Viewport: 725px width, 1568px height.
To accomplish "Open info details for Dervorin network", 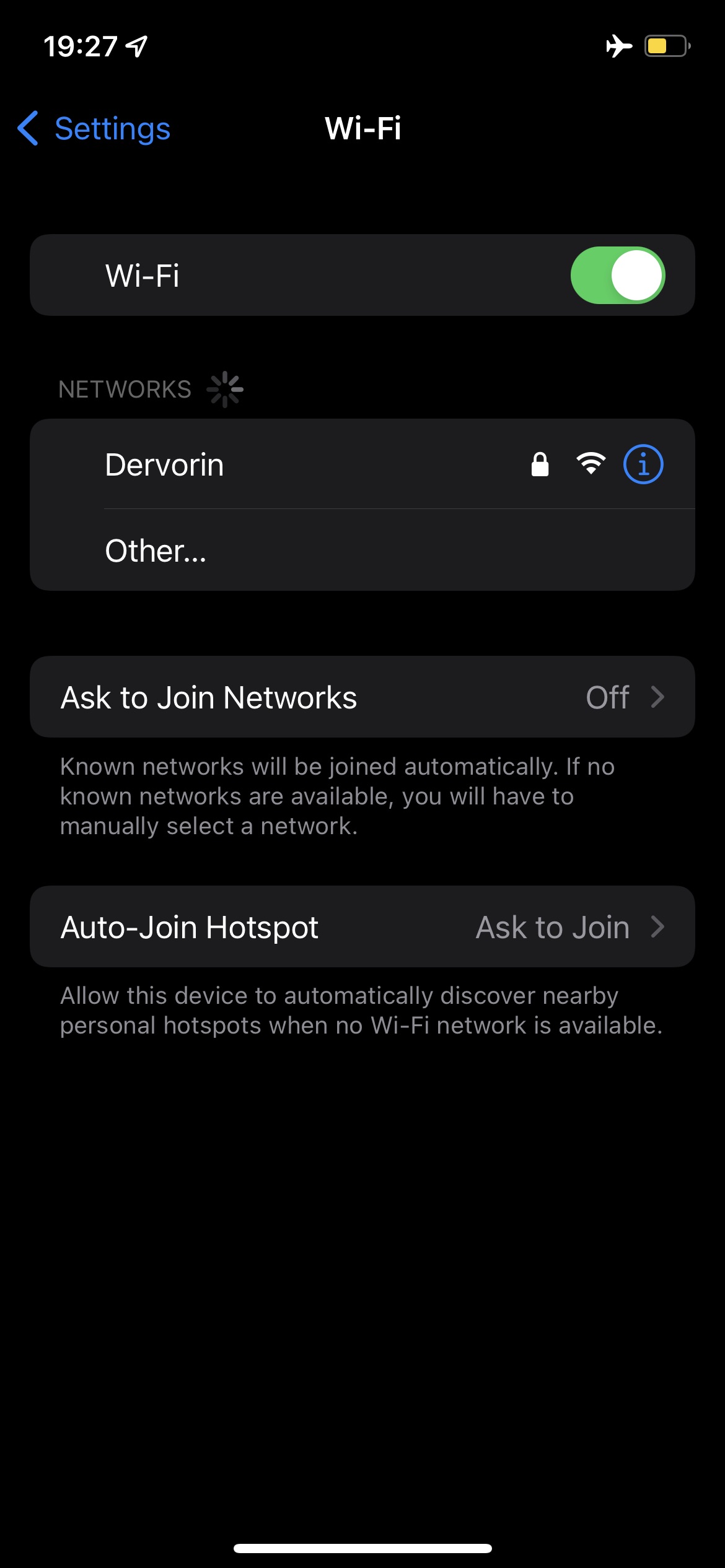I will pos(643,464).
